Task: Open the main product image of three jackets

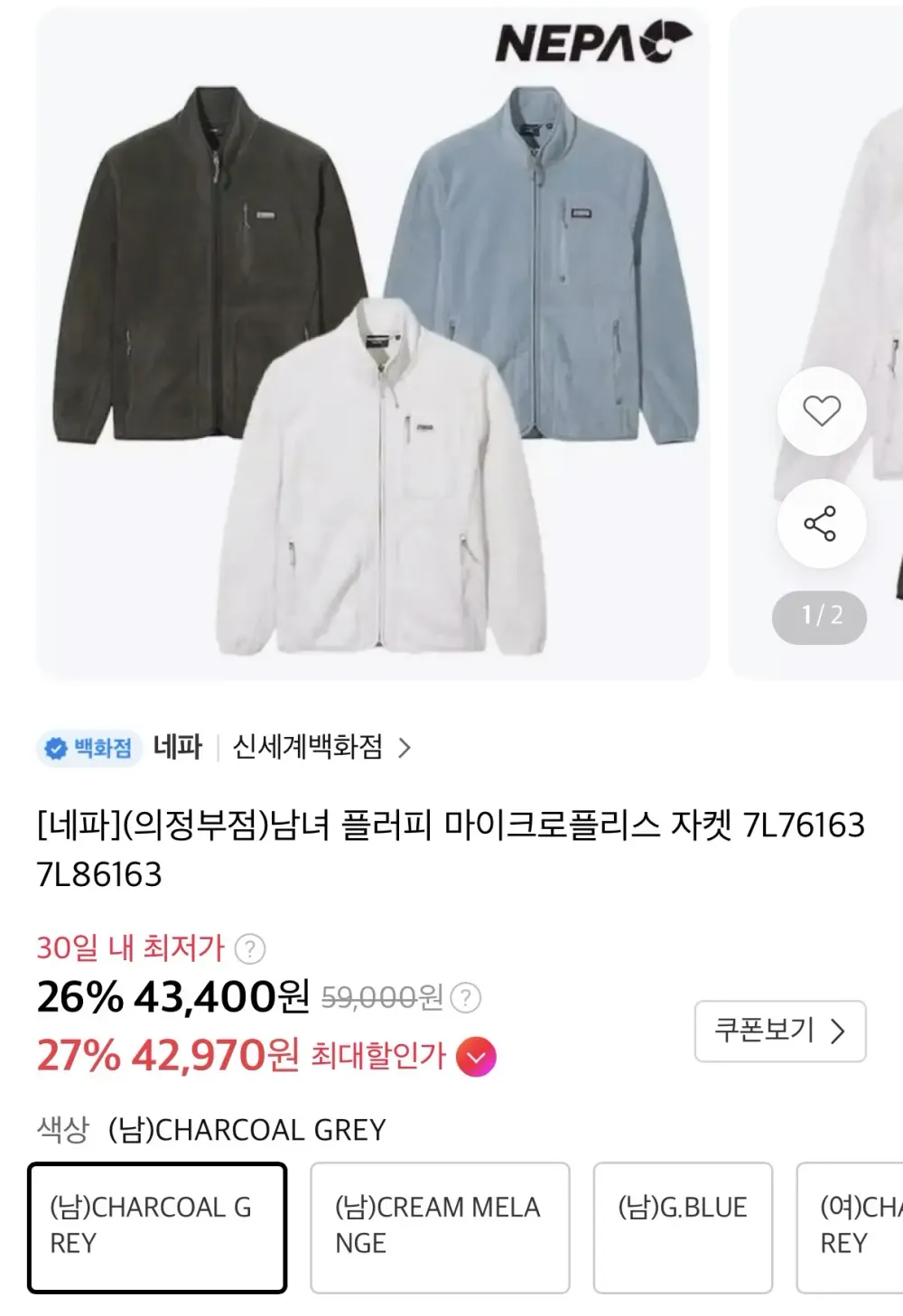Action: [373, 344]
